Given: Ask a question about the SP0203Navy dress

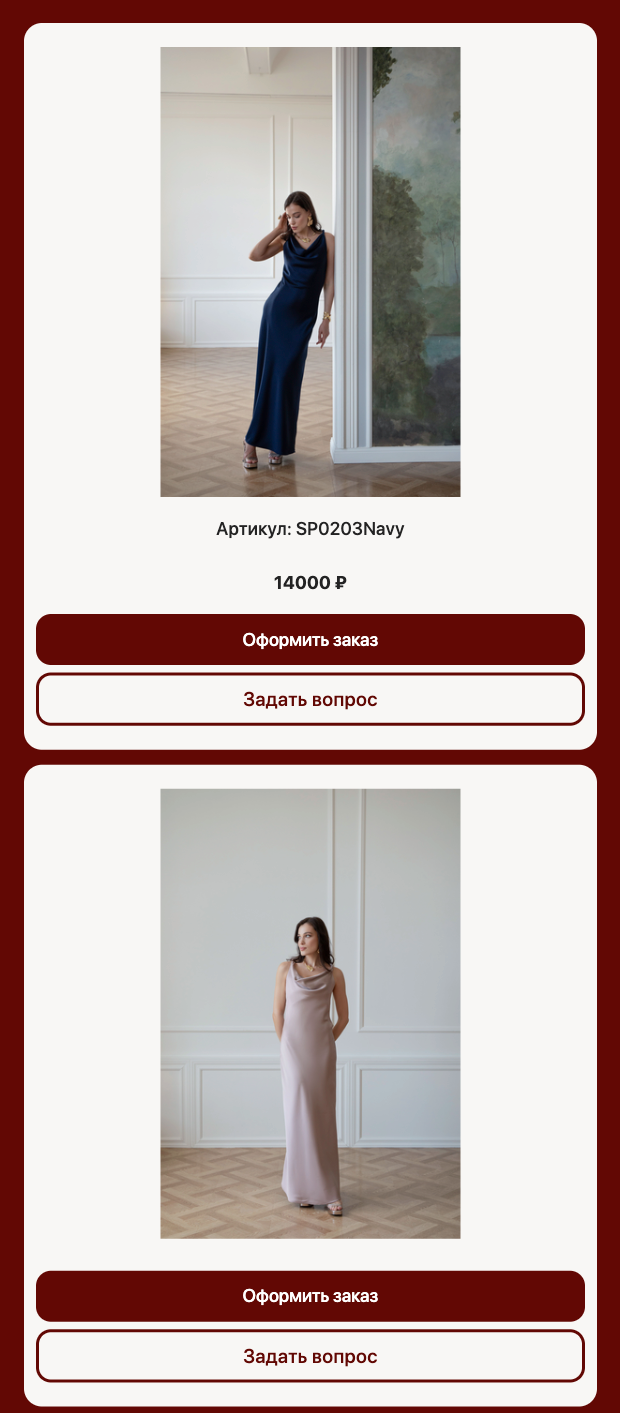Looking at the screenshot, I should point(310,699).
